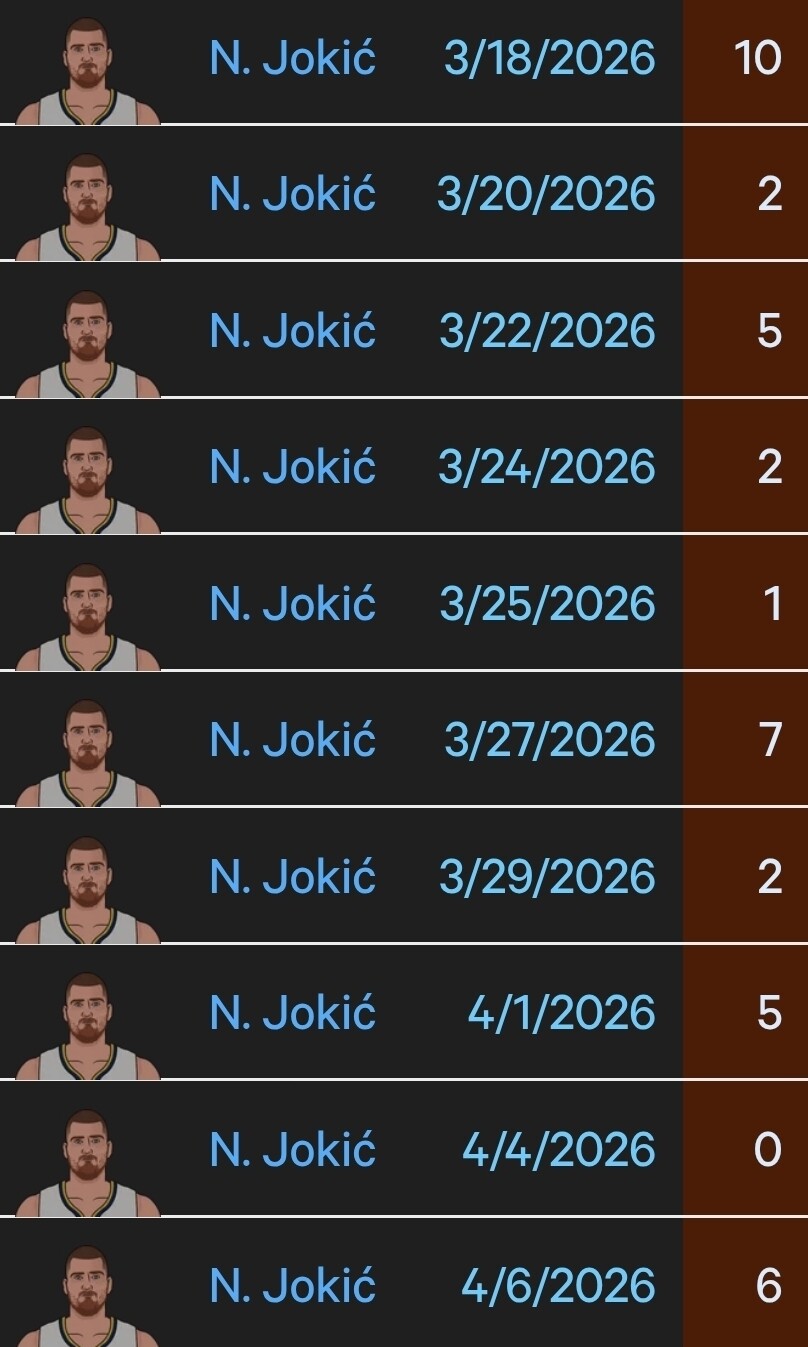Tap N. Jokić name in the 3/18/2026 row

pyautogui.click(x=292, y=59)
